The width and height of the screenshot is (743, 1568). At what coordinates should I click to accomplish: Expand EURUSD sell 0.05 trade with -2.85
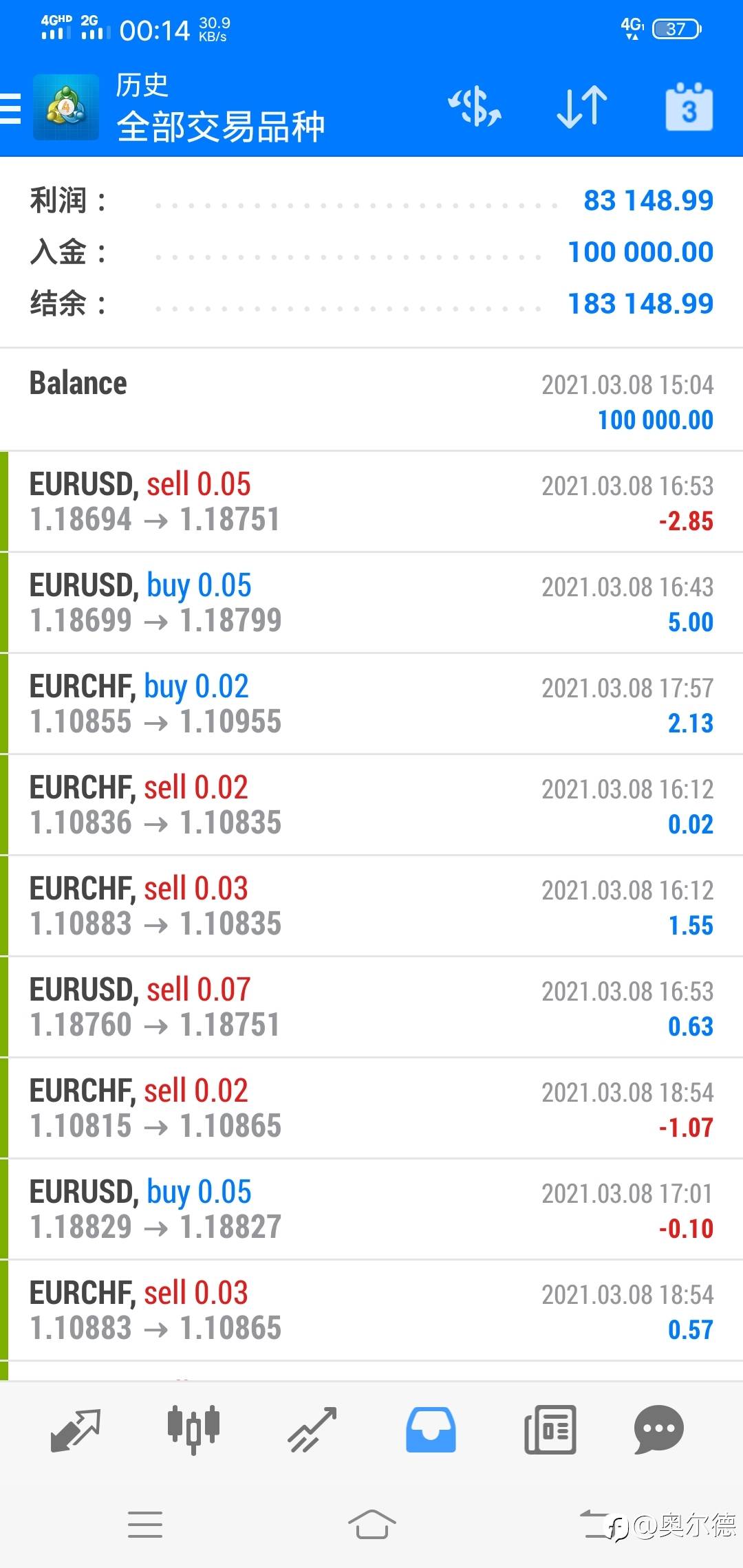[371, 501]
